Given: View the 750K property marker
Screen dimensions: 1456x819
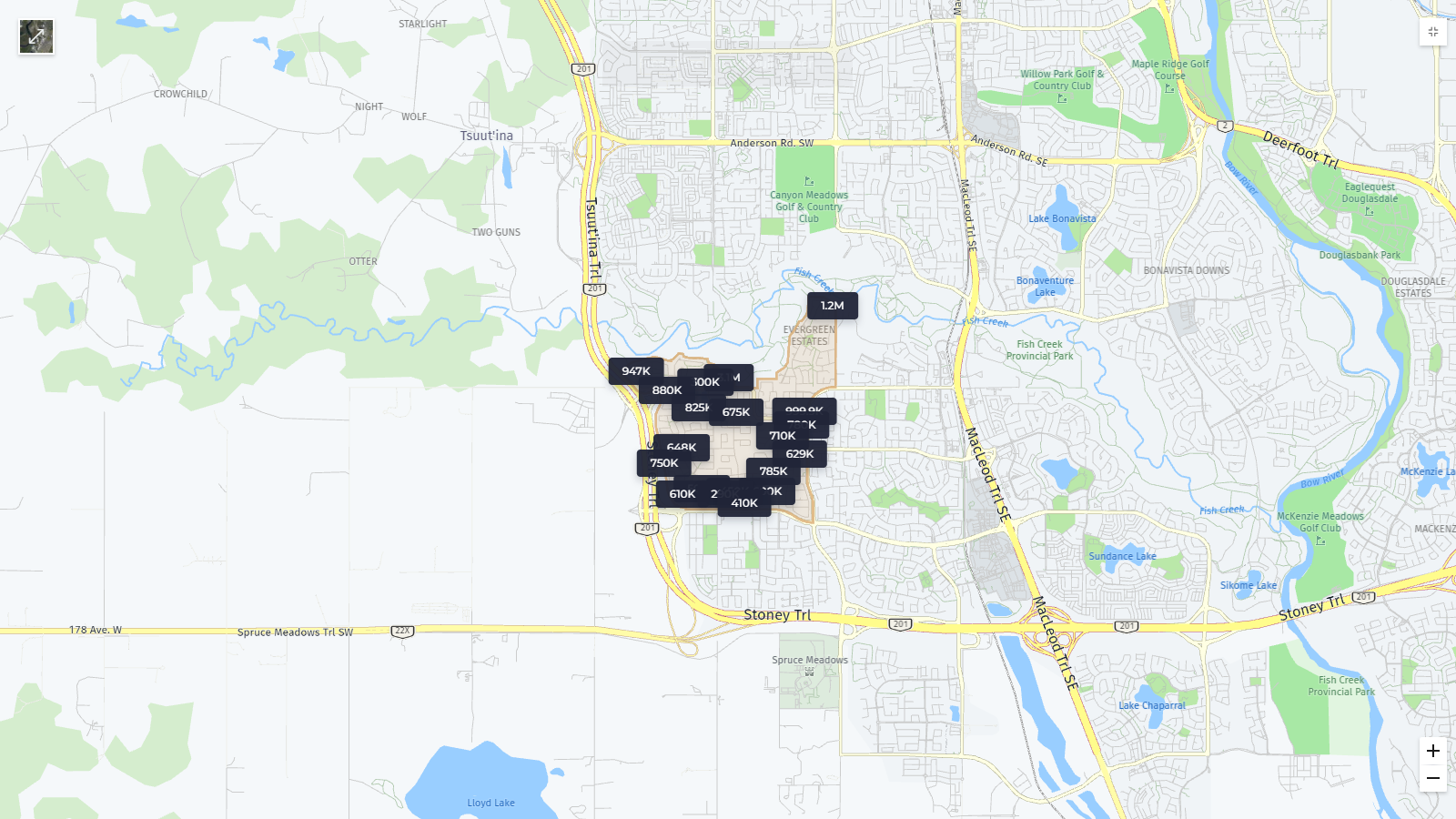Looking at the screenshot, I should pos(663,463).
